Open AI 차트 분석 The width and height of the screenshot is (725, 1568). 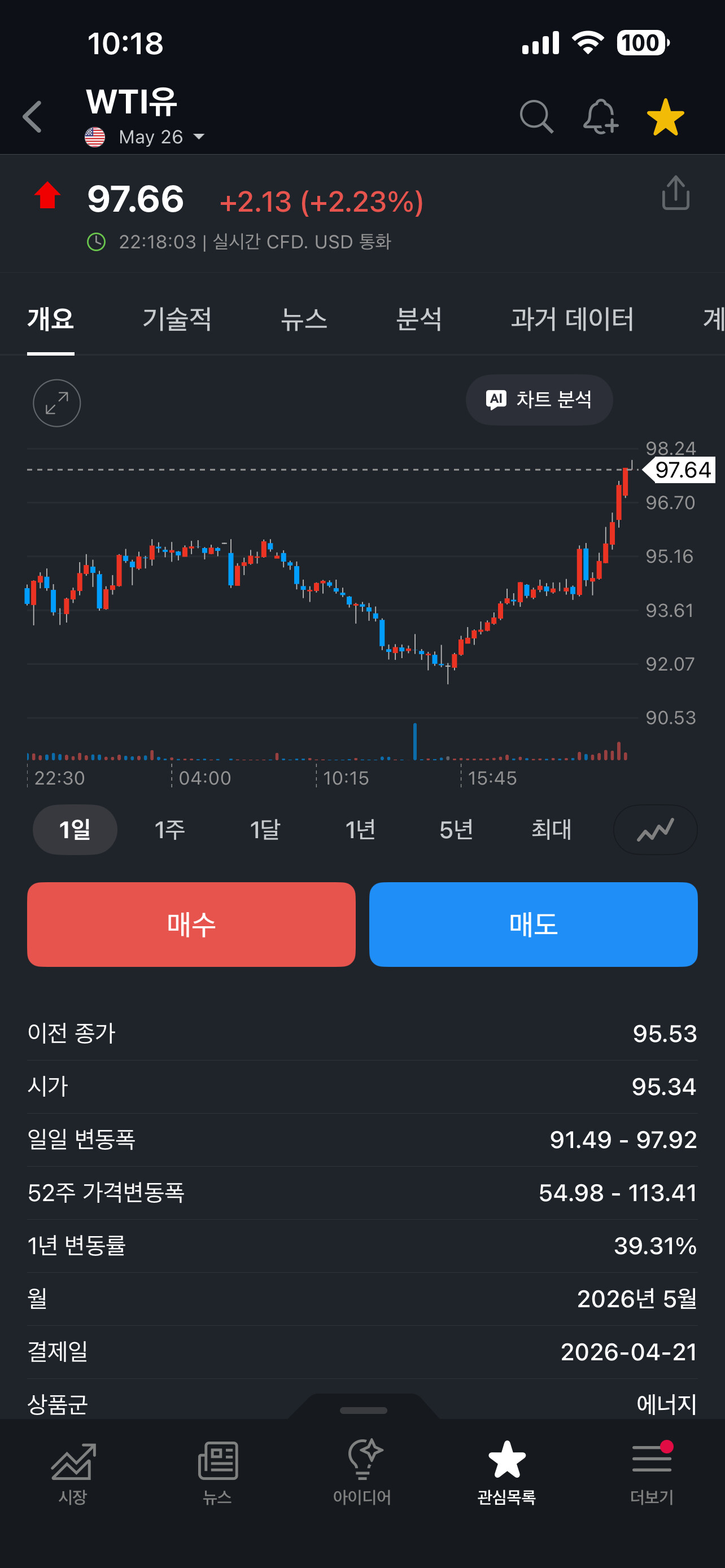coord(539,400)
